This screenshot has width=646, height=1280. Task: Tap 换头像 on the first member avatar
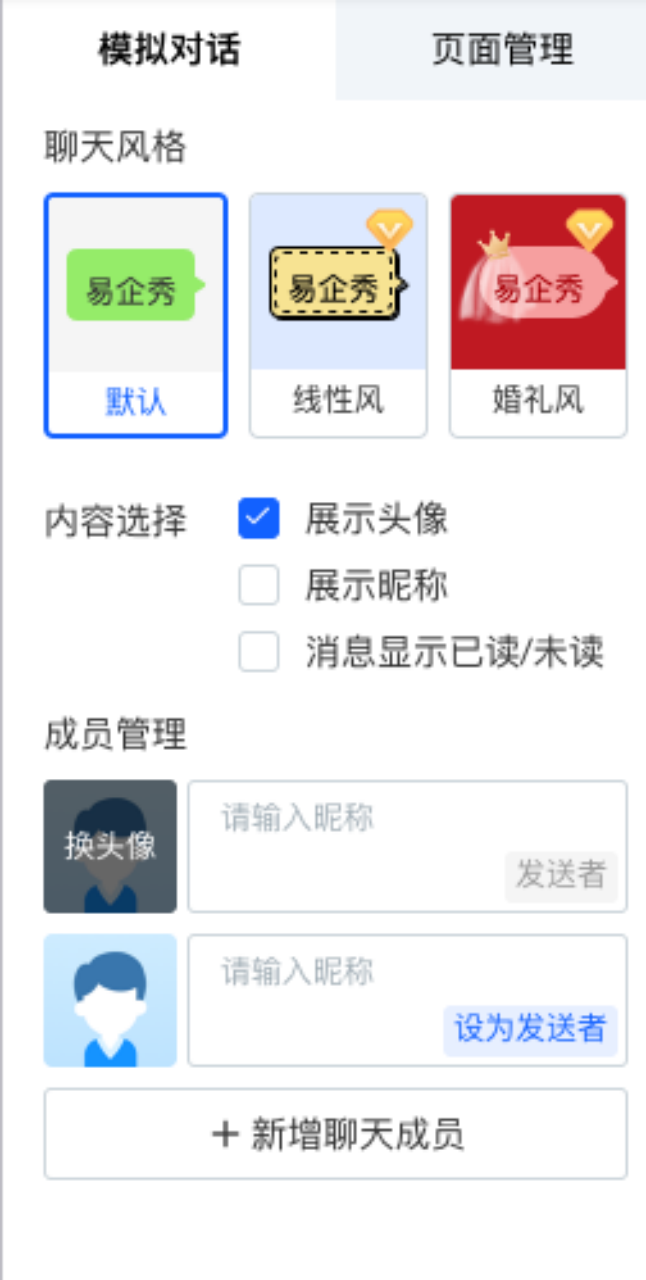(110, 846)
